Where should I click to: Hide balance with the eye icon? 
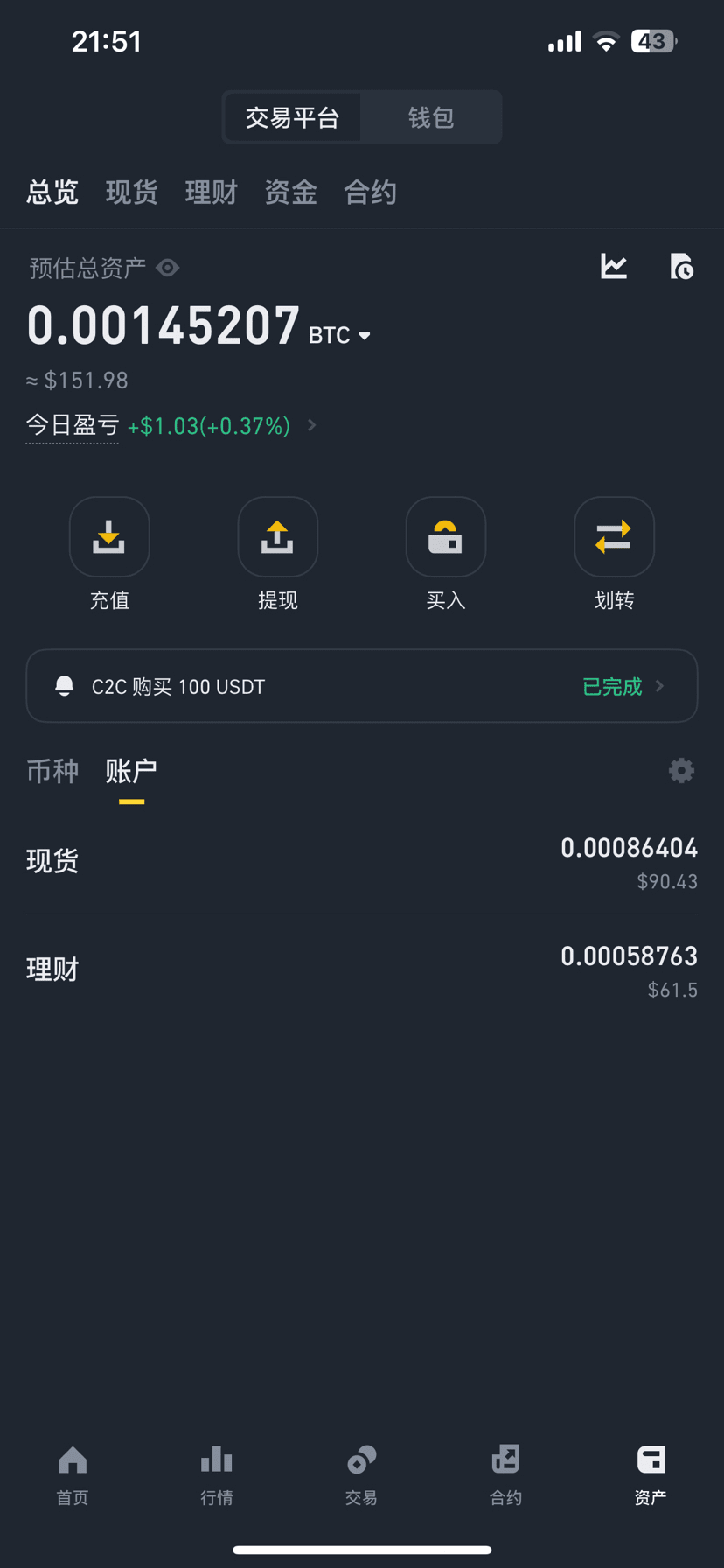pyautogui.click(x=168, y=268)
